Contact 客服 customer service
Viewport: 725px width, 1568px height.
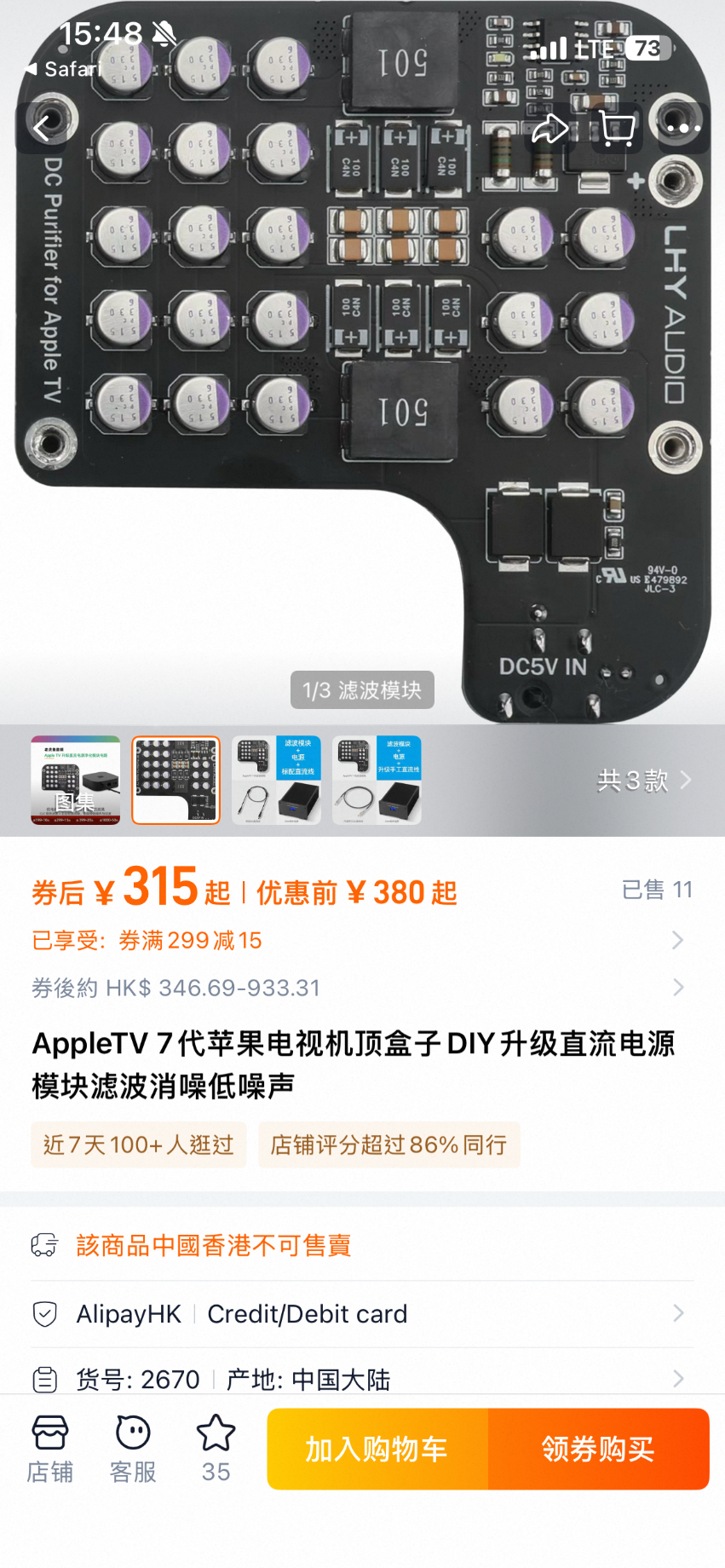point(133,1448)
